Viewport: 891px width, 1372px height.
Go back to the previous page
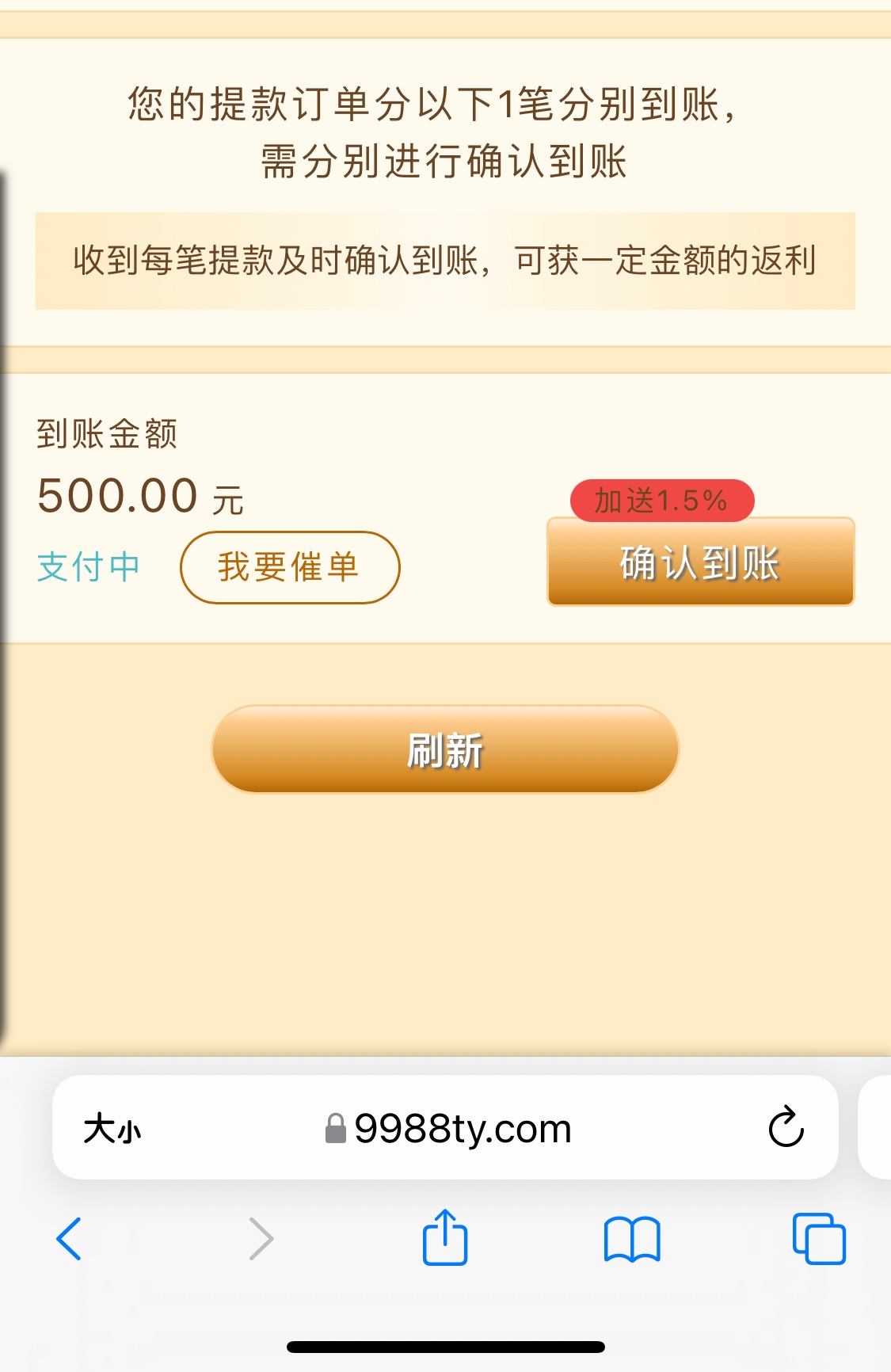point(70,1238)
